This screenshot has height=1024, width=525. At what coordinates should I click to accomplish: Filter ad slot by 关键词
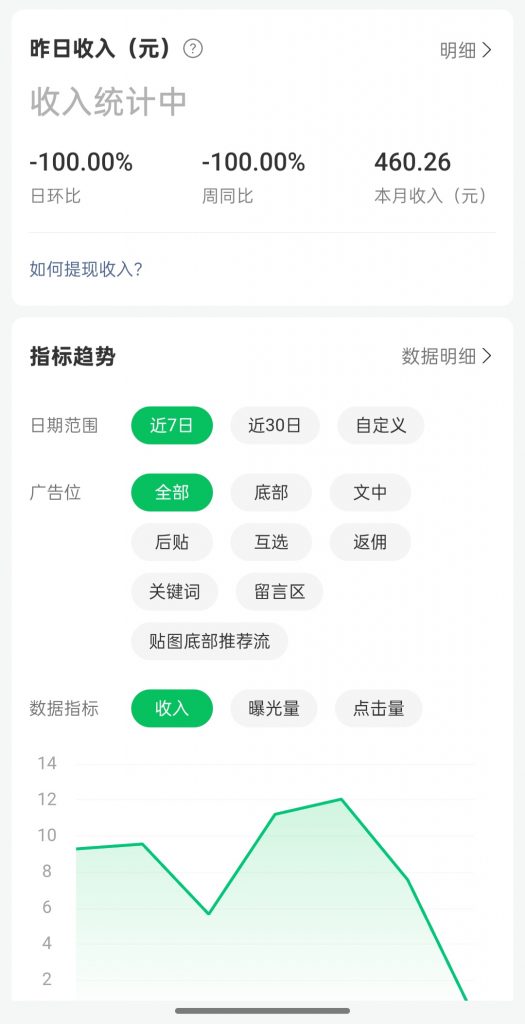[174, 592]
